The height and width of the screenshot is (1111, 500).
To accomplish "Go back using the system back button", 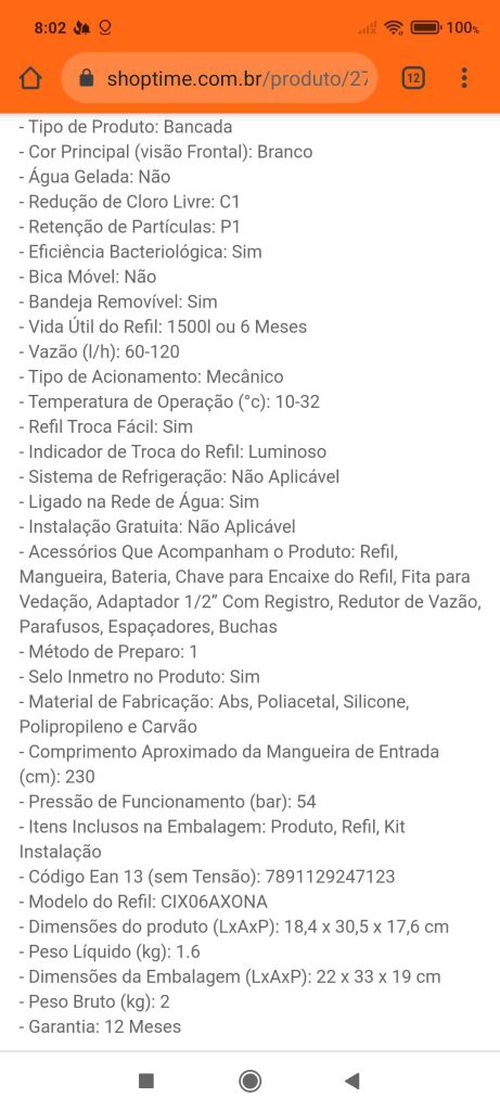I will pyautogui.click(x=352, y=1081).
